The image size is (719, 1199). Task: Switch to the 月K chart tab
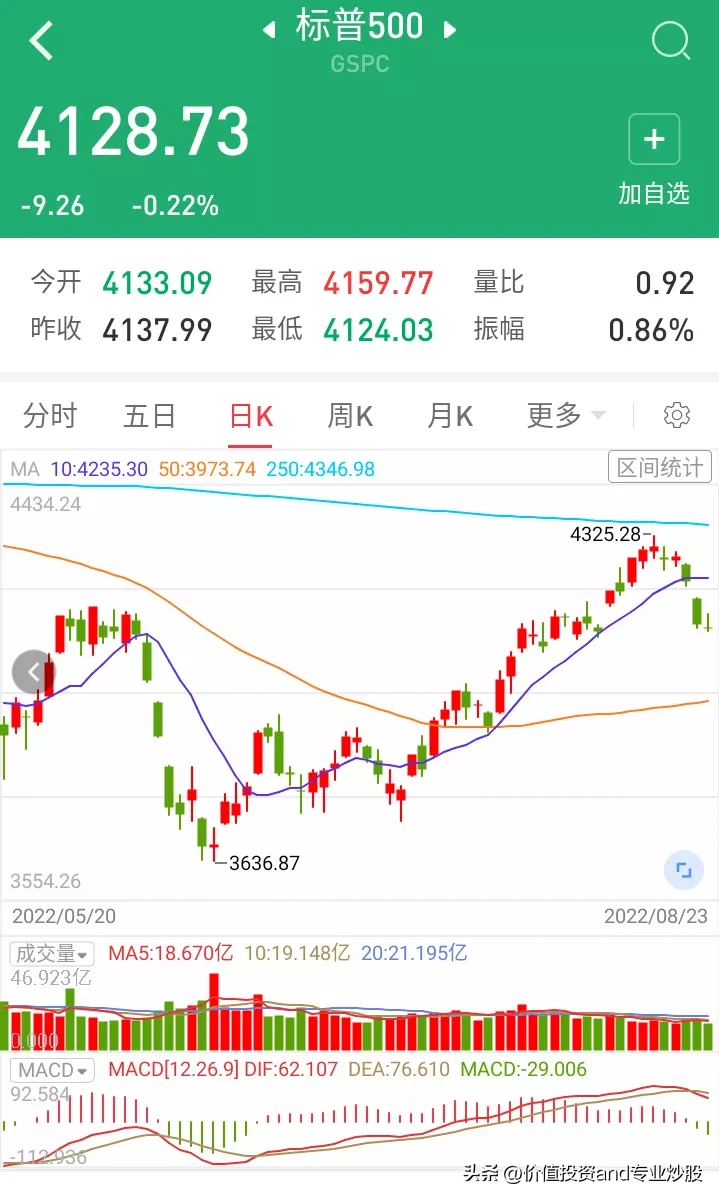450,415
